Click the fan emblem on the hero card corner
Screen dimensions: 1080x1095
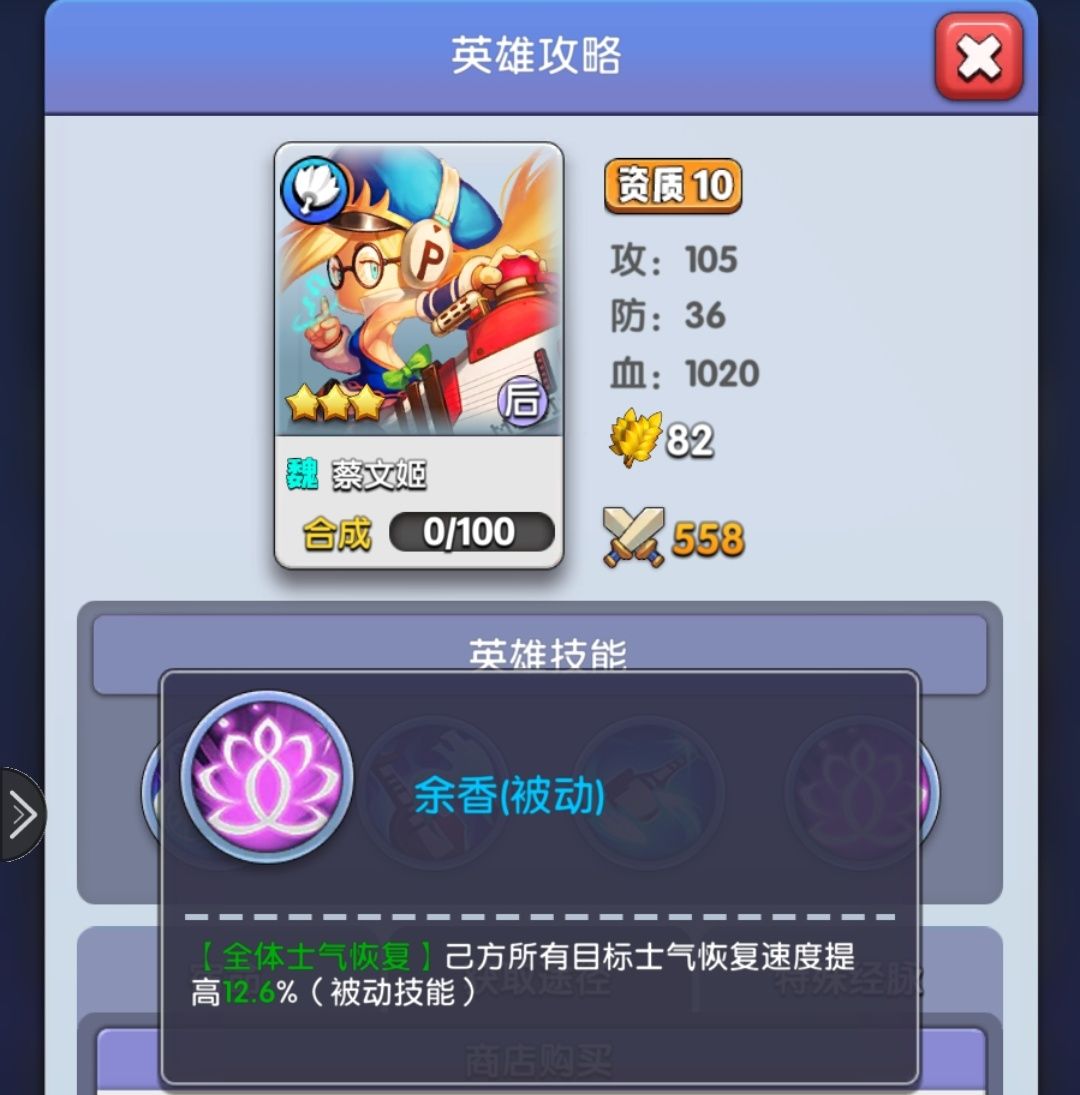click(x=315, y=192)
